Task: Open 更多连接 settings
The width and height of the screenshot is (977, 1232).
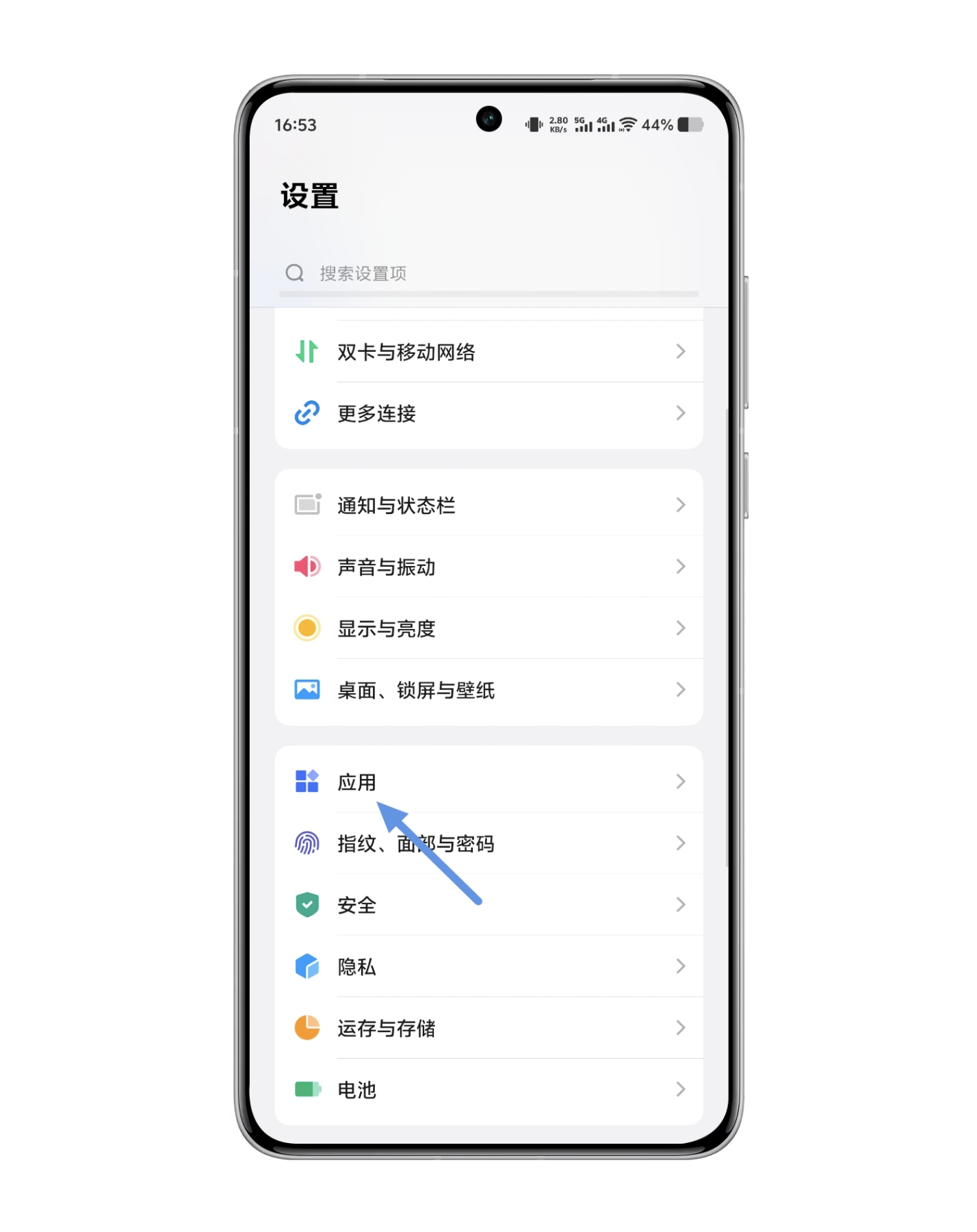Action: (x=487, y=413)
